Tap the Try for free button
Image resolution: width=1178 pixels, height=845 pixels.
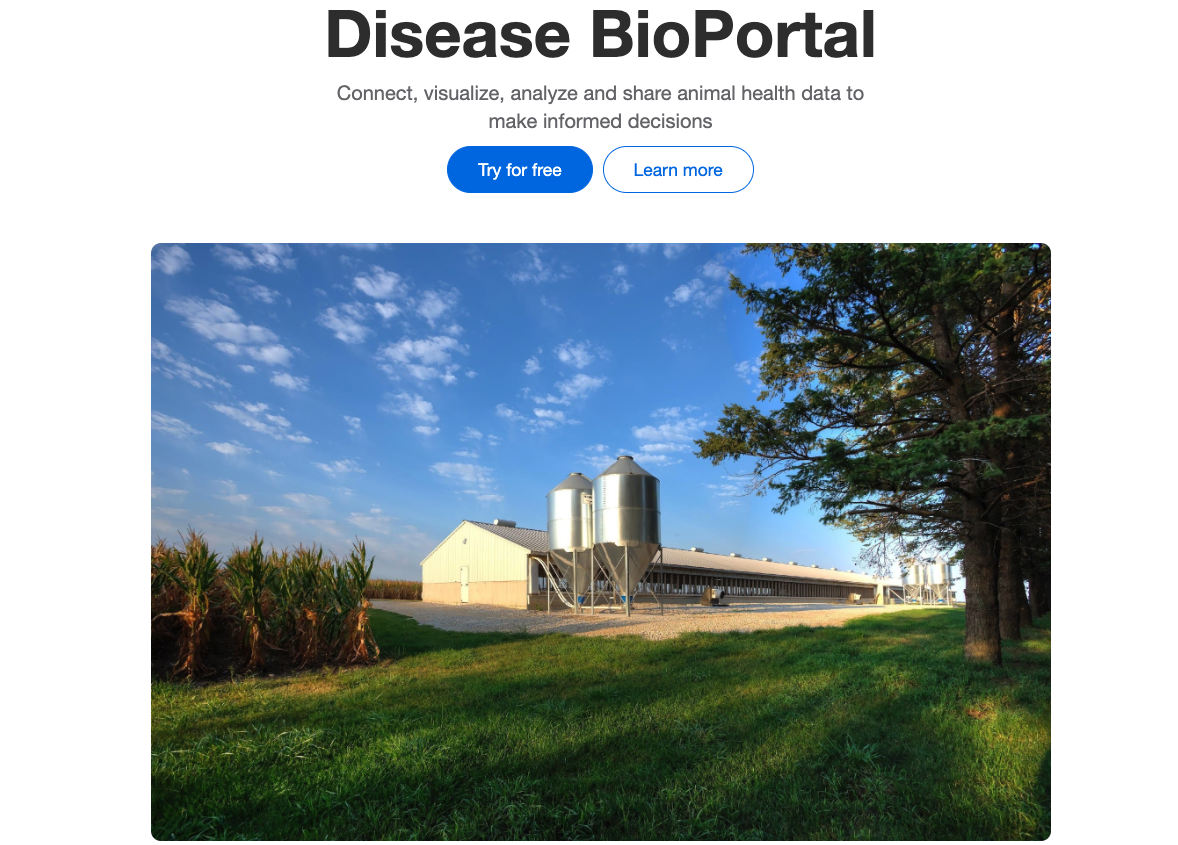[x=519, y=170]
